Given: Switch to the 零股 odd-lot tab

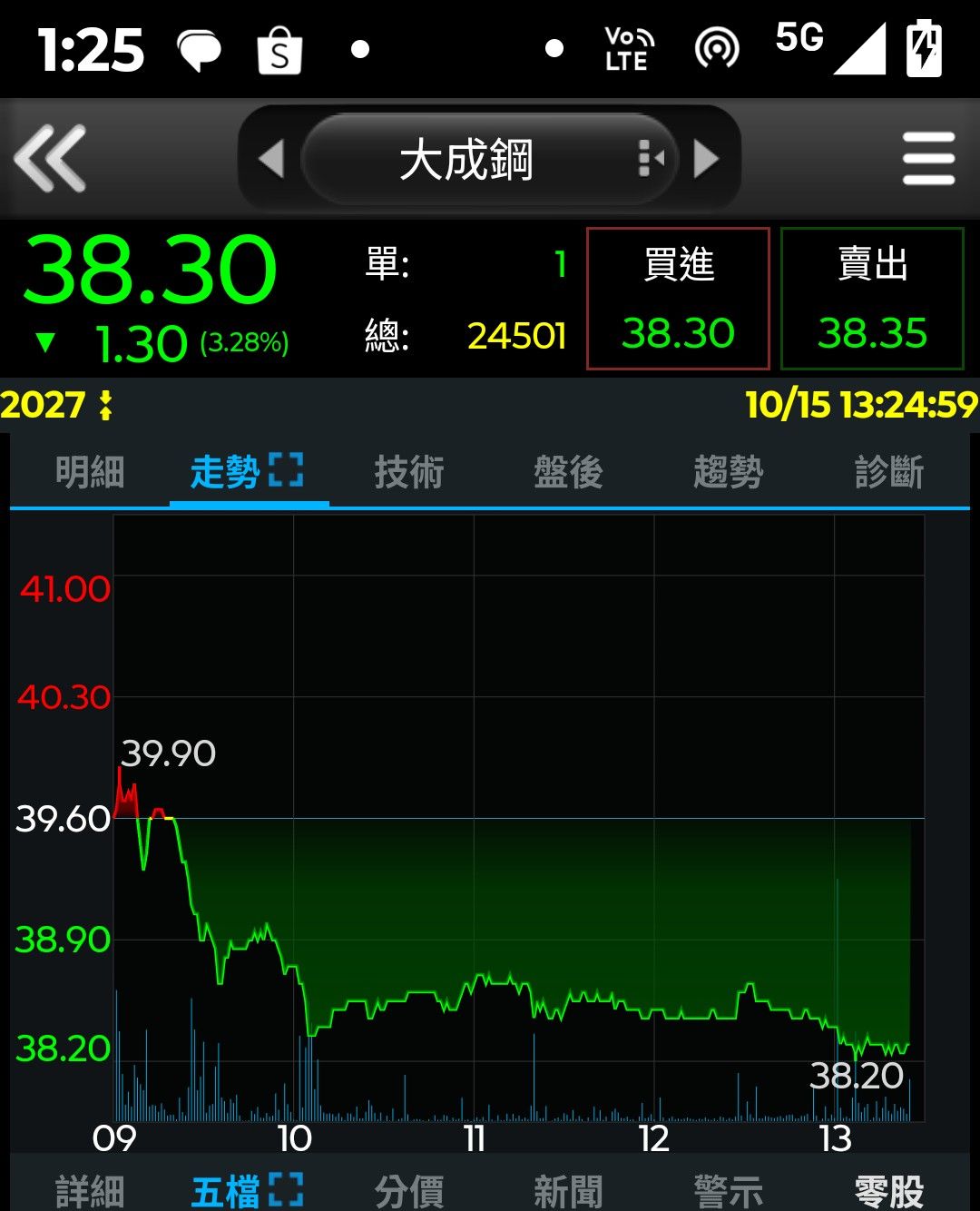Looking at the screenshot, I should click(888, 1190).
